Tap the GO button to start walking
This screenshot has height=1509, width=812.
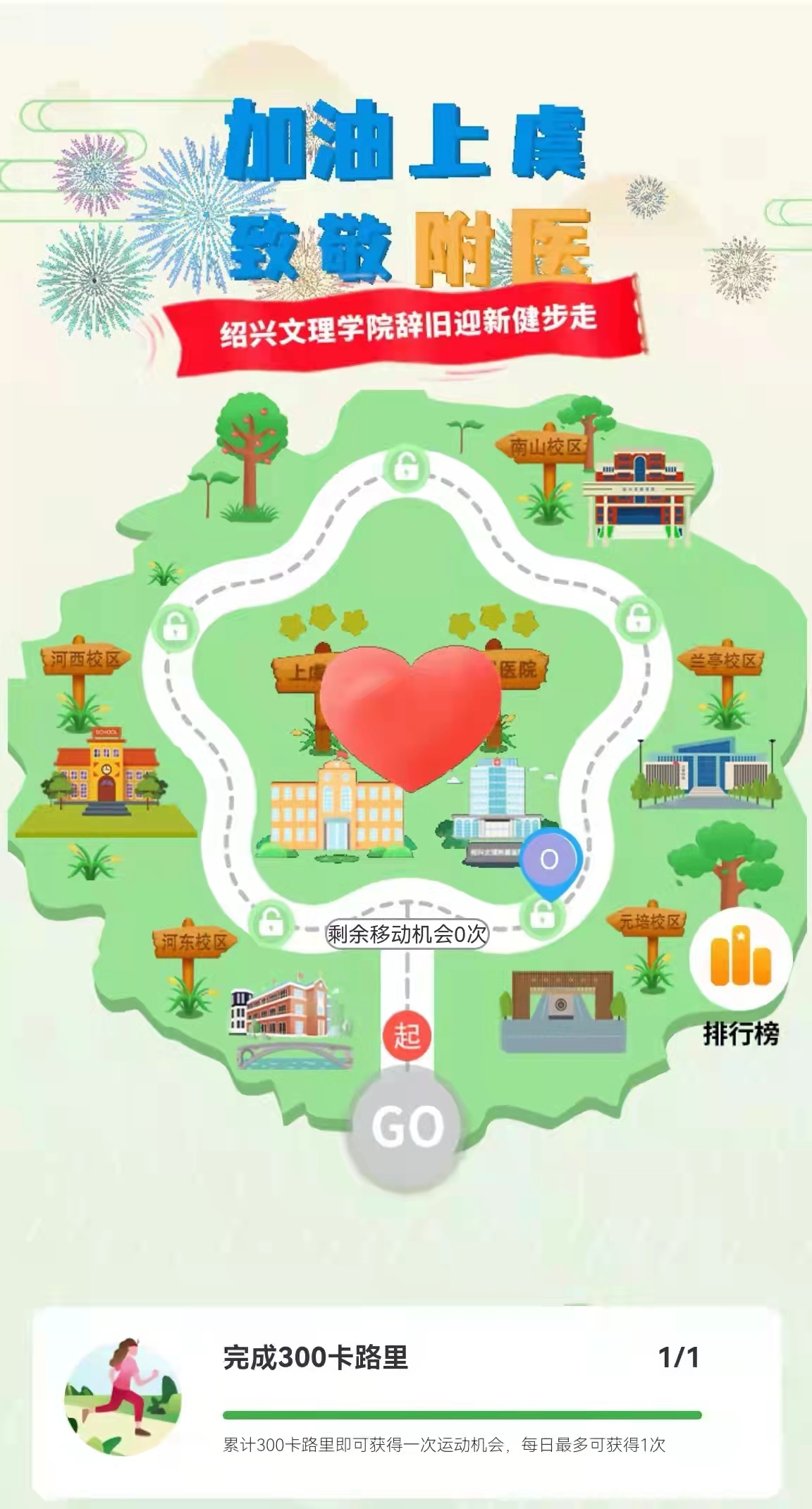(x=407, y=1127)
